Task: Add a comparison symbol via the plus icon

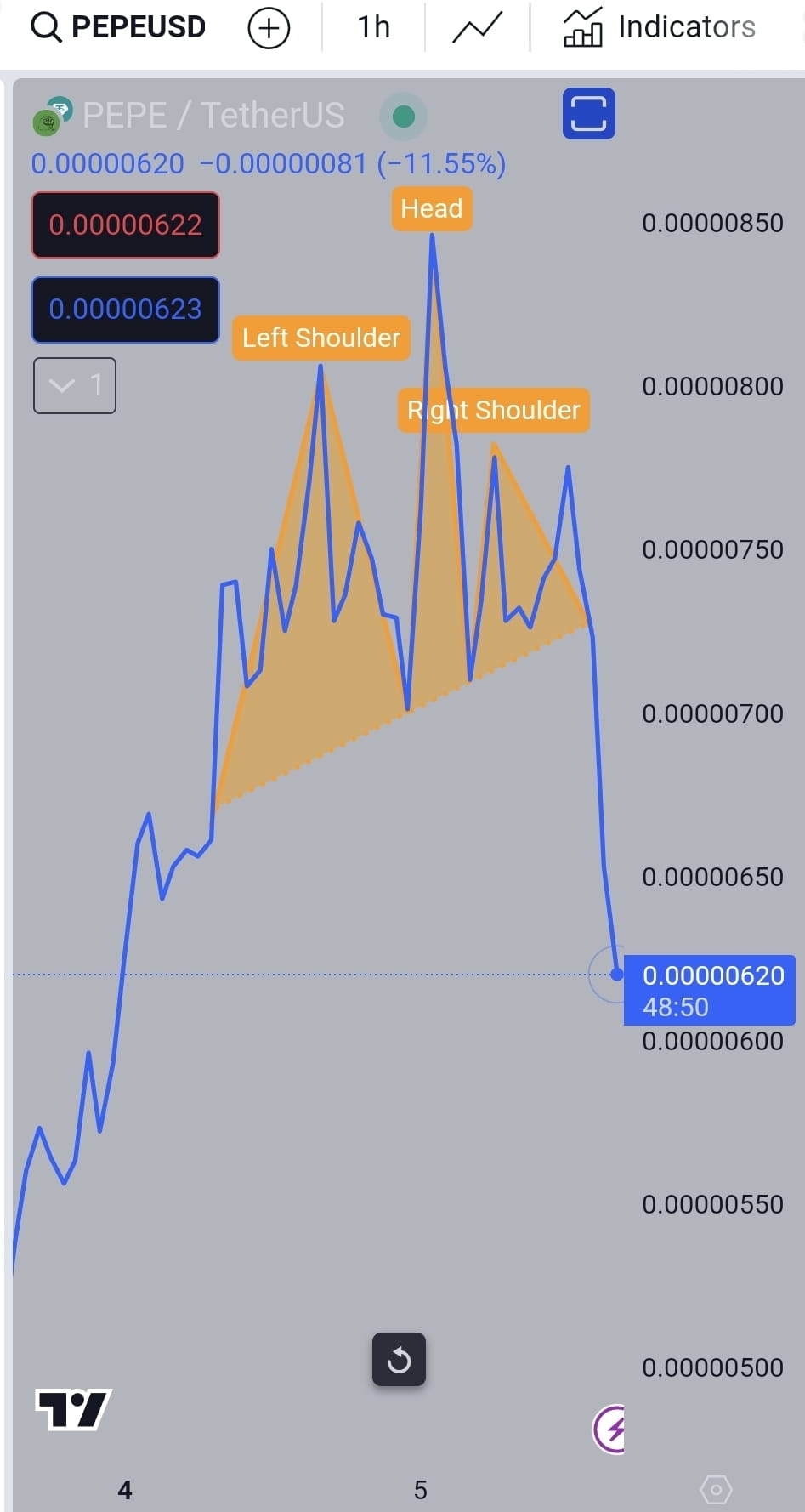Action: [x=268, y=26]
